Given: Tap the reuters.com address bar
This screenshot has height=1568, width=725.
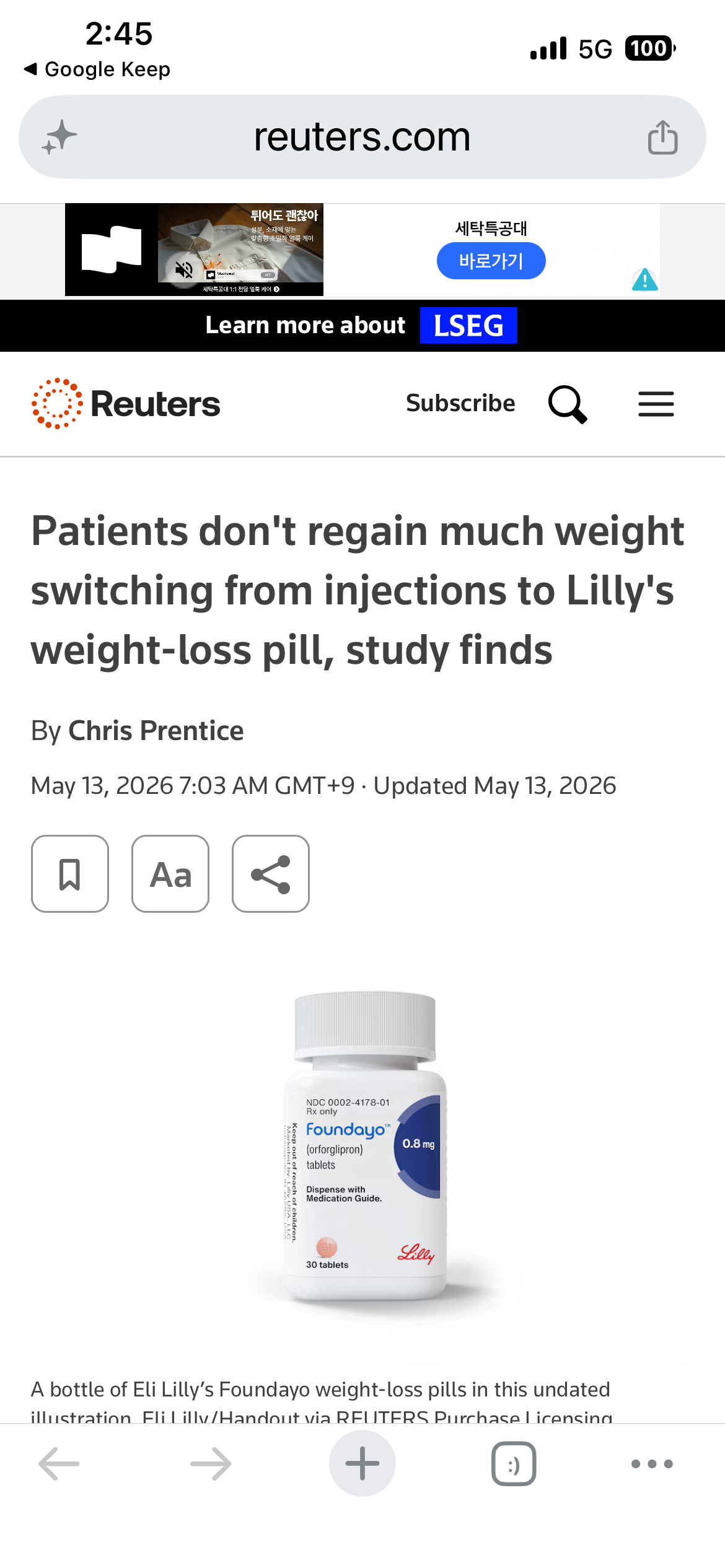Looking at the screenshot, I should (x=362, y=137).
